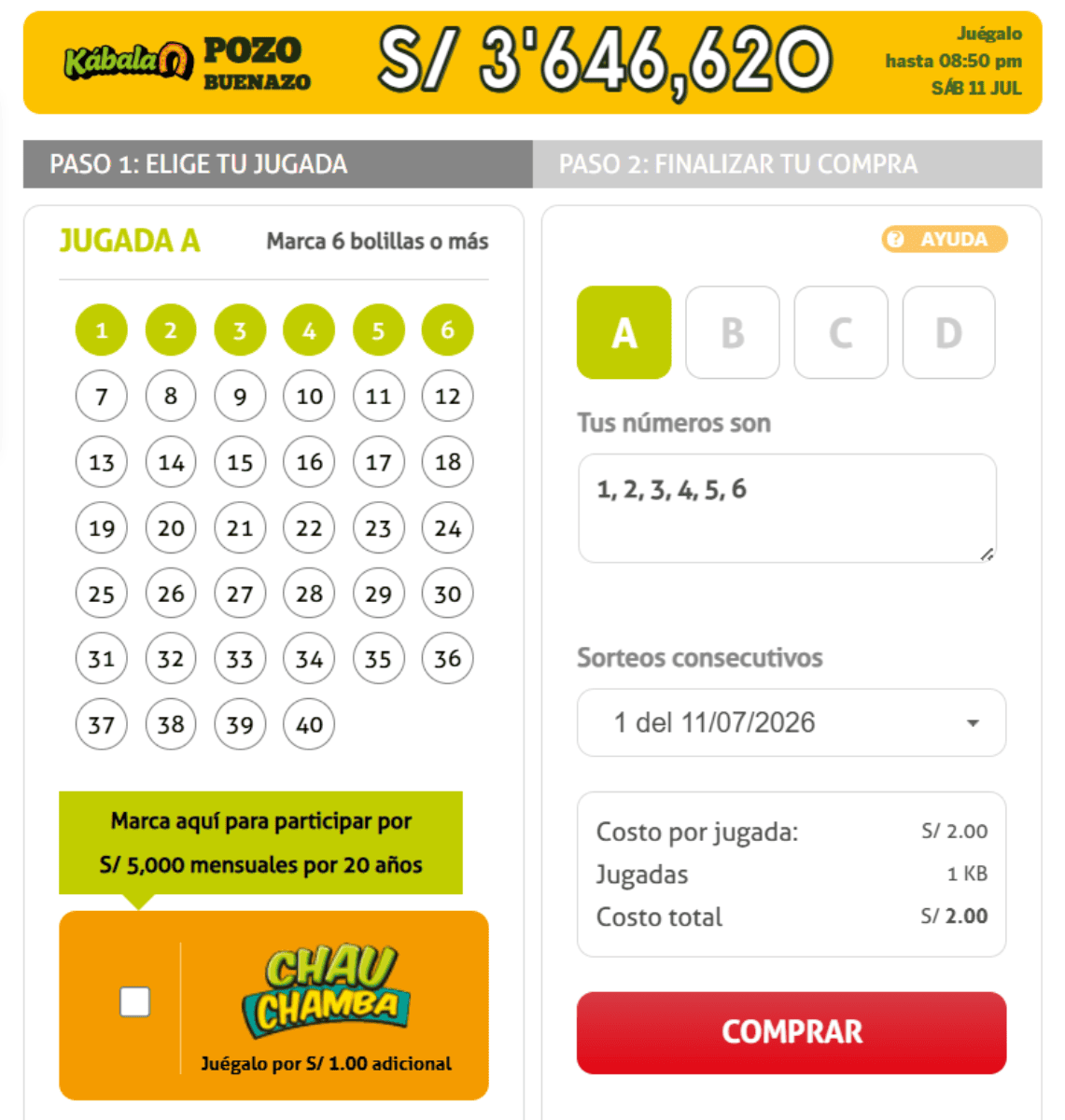Select ball number 19
Image resolution: width=1065 pixels, height=1120 pixels.
pos(101,527)
